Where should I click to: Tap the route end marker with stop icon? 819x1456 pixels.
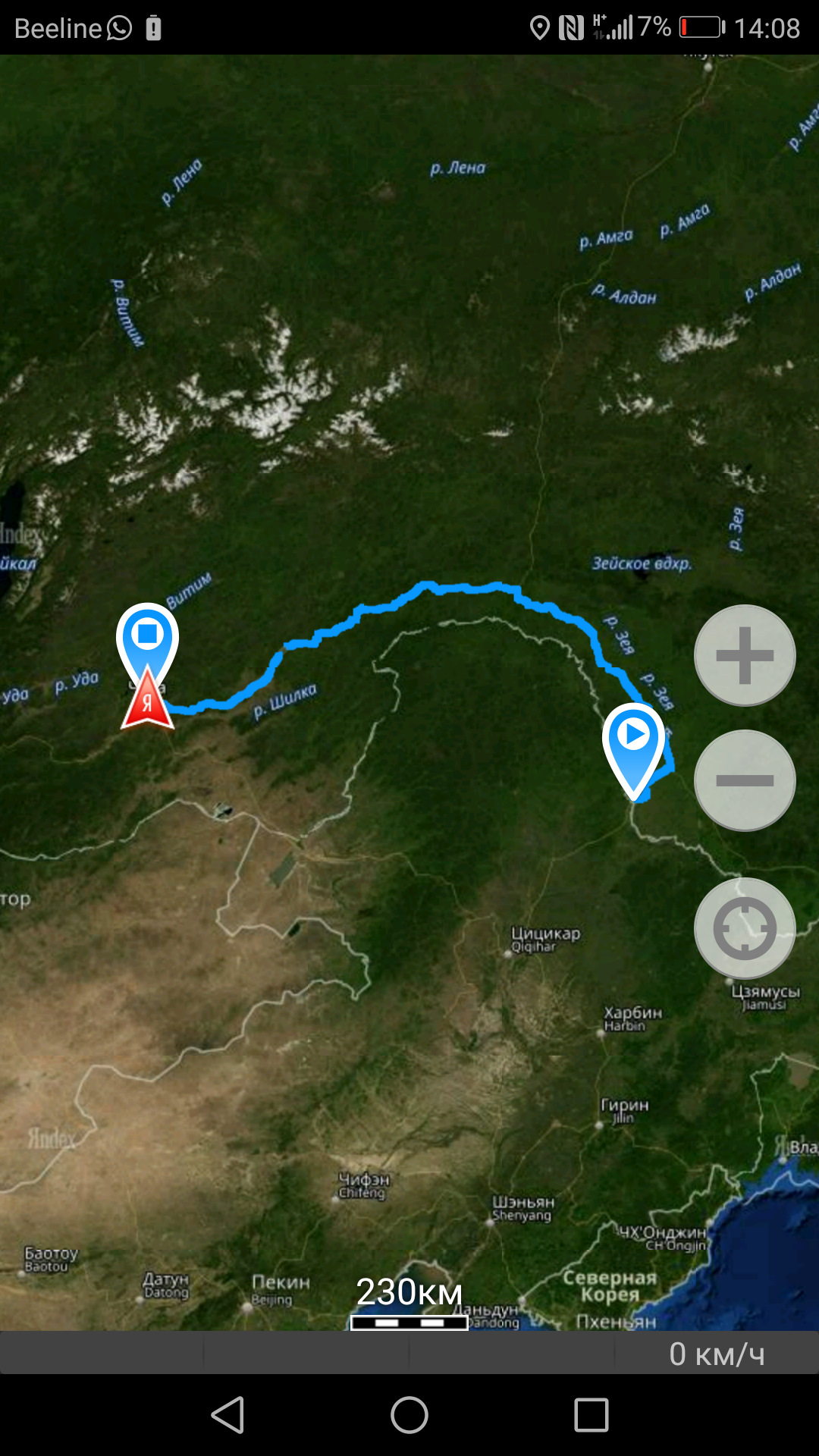tap(147, 635)
